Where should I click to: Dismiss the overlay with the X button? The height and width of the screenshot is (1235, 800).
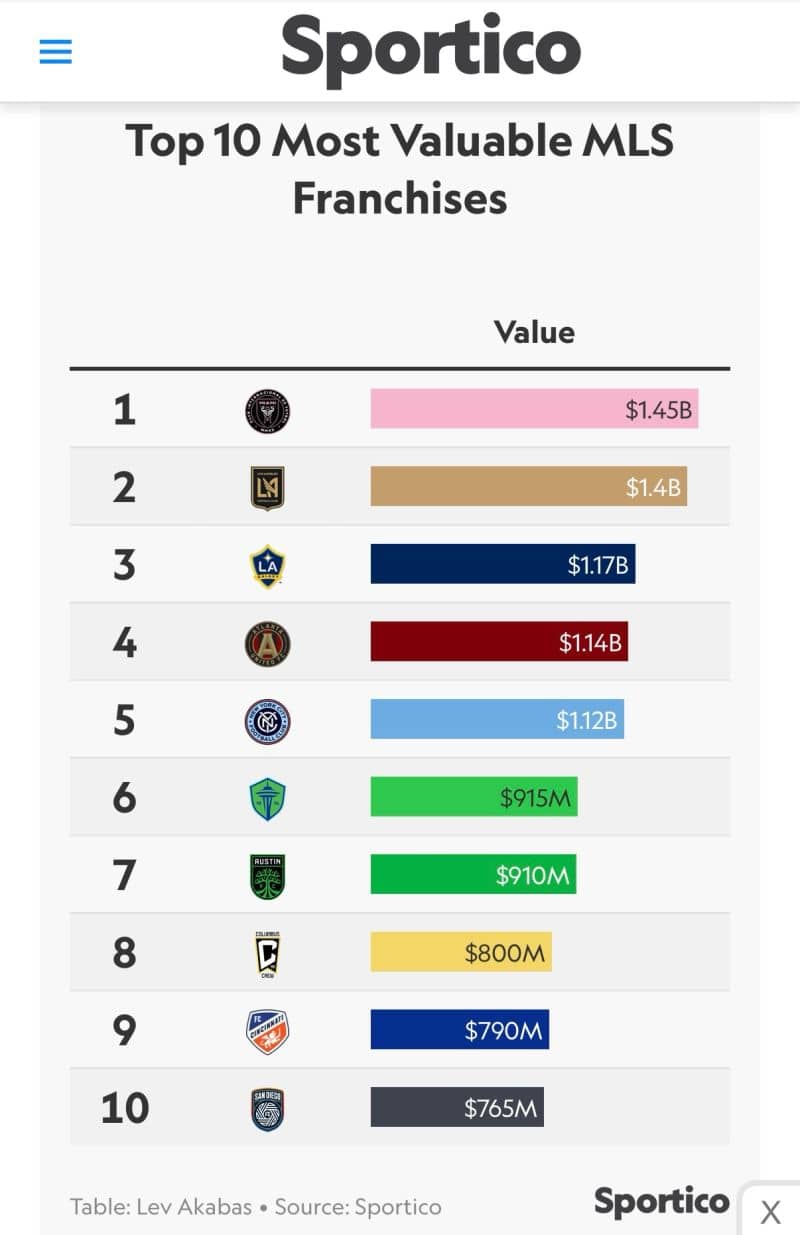click(x=770, y=1212)
